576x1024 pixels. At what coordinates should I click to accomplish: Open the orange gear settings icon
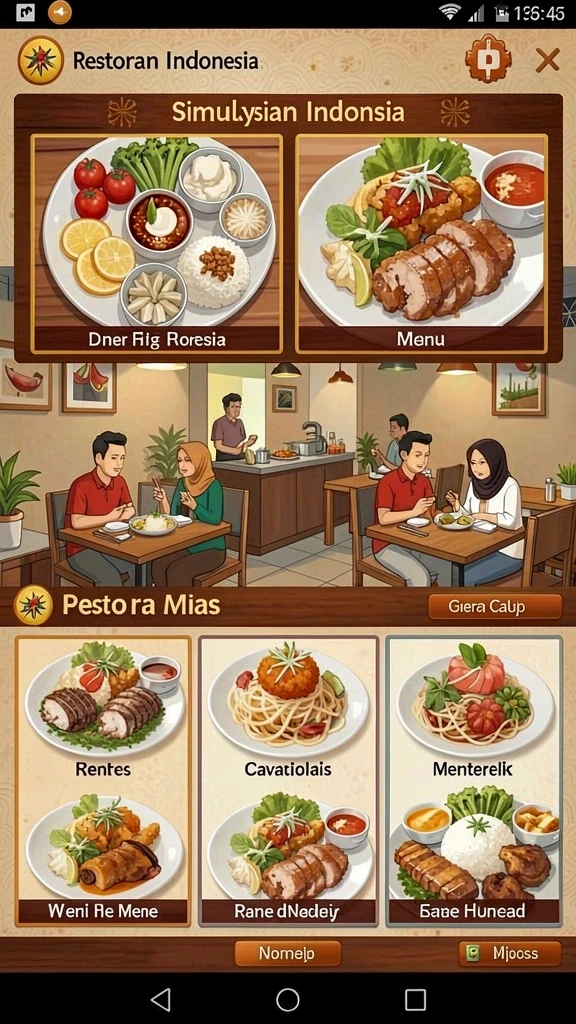488,61
